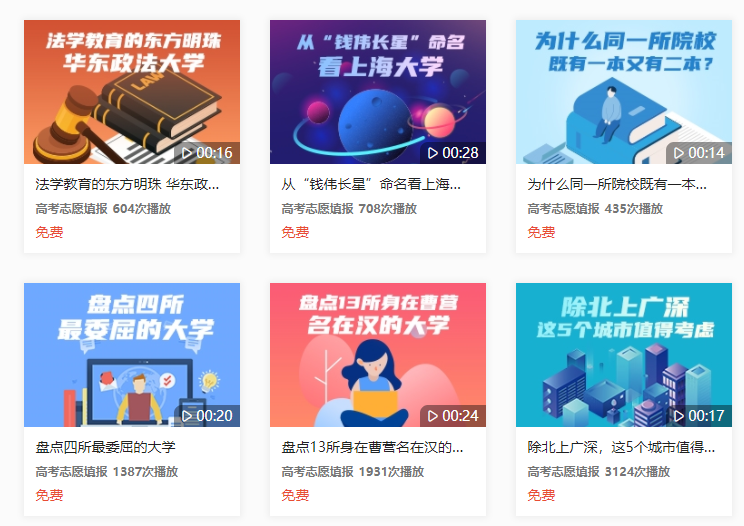
Task: Open the 华东政法大学 video card
Action: (x=131, y=92)
